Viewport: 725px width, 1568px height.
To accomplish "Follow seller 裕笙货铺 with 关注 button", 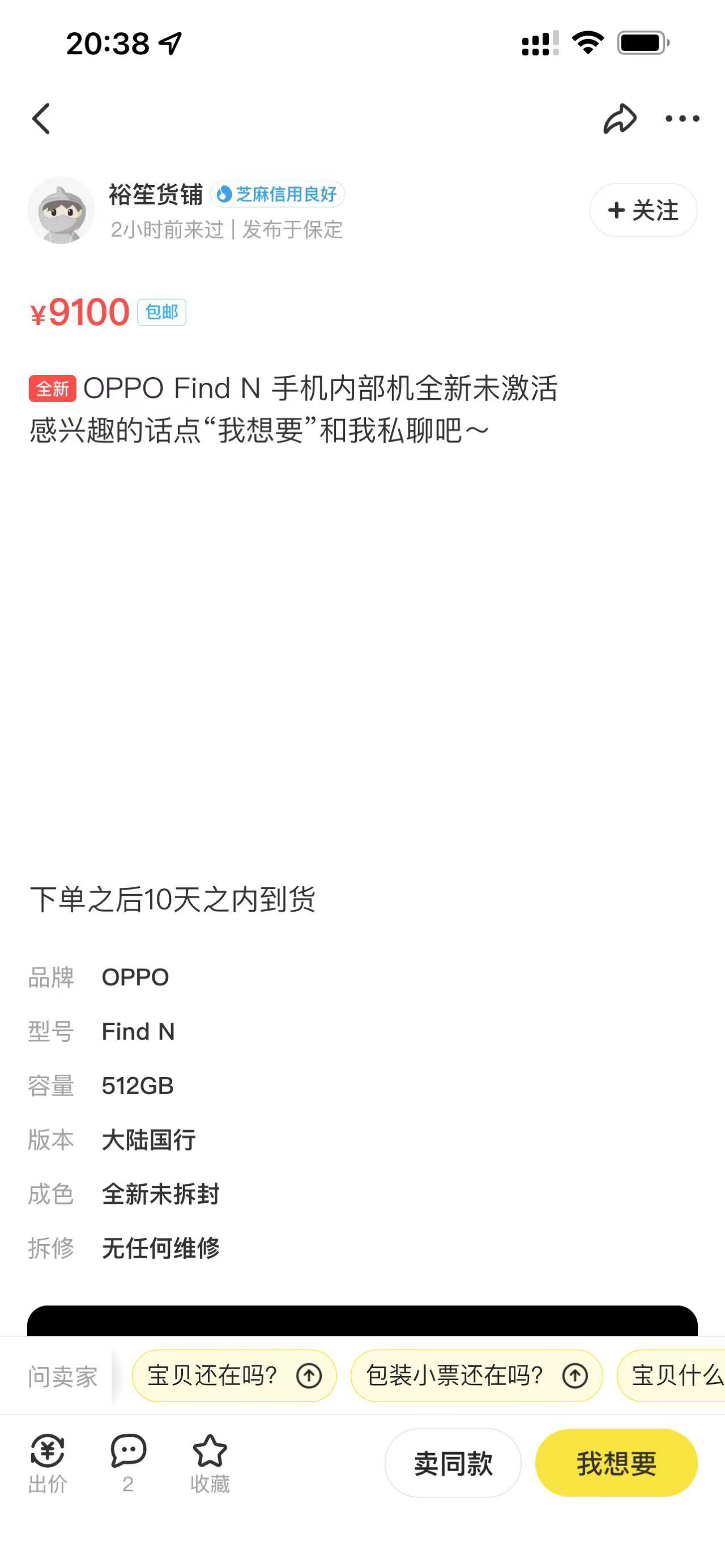I will pyautogui.click(x=643, y=210).
